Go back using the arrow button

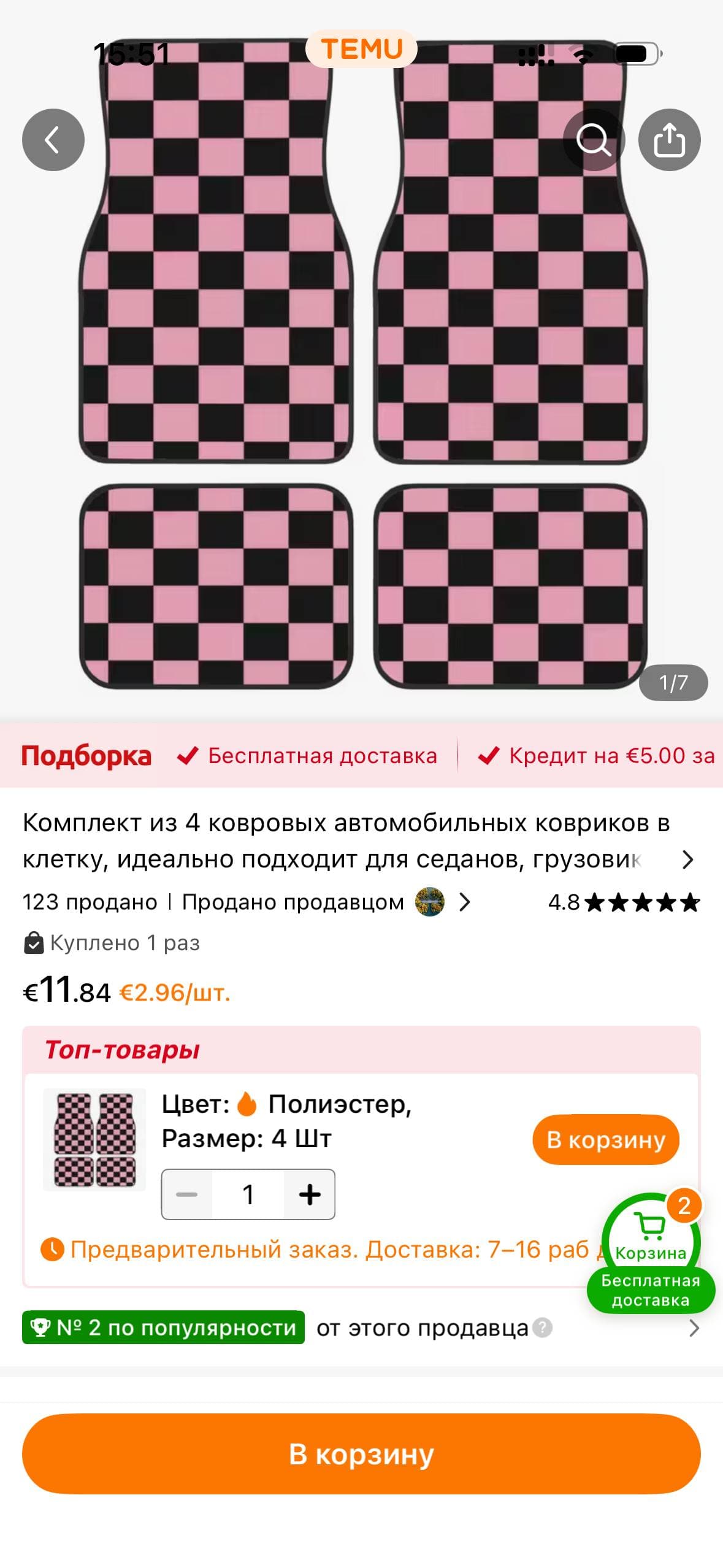(x=53, y=140)
